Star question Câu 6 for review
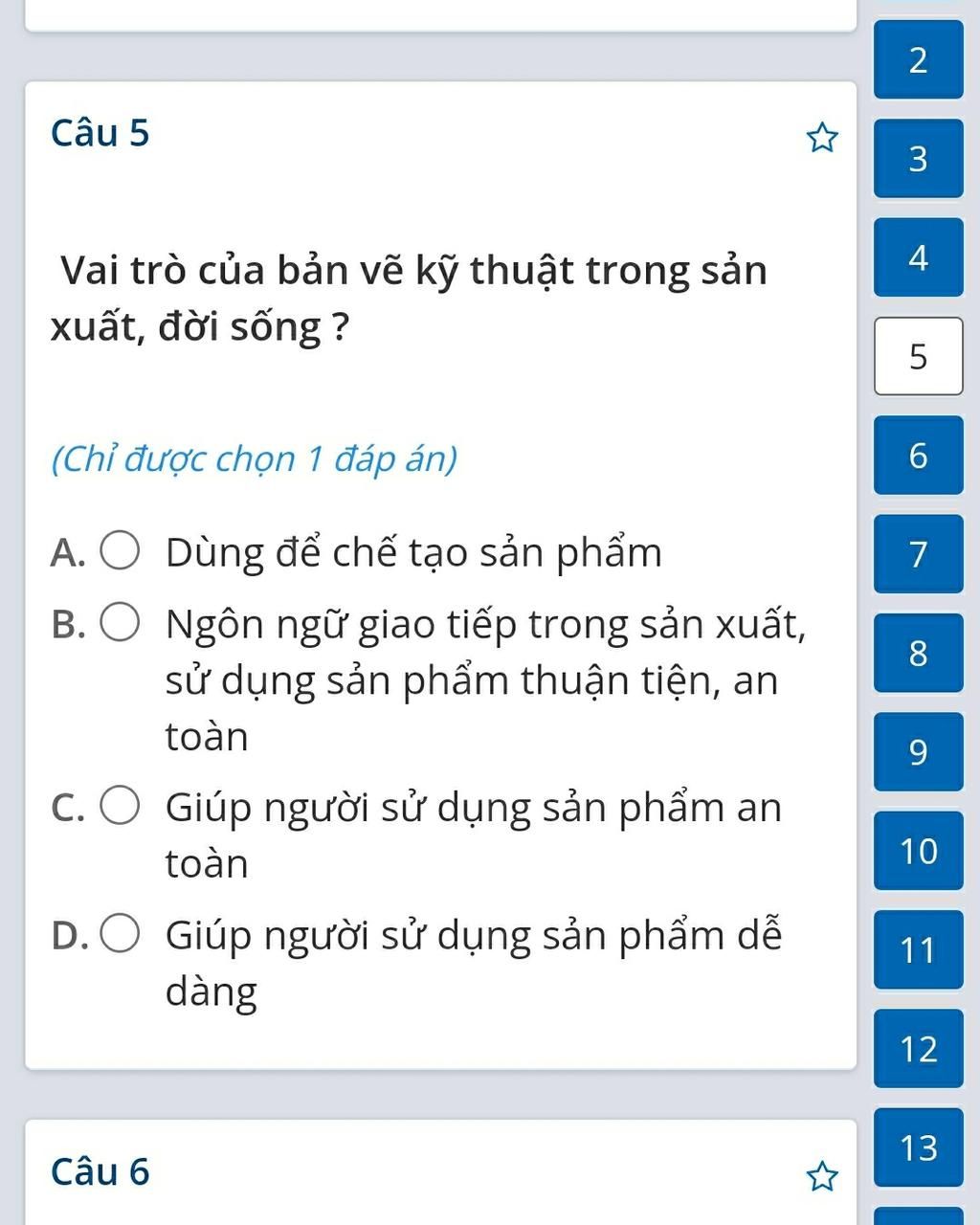The height and width of the screenshot is (1225, 980). click(x=821, y=1176)
